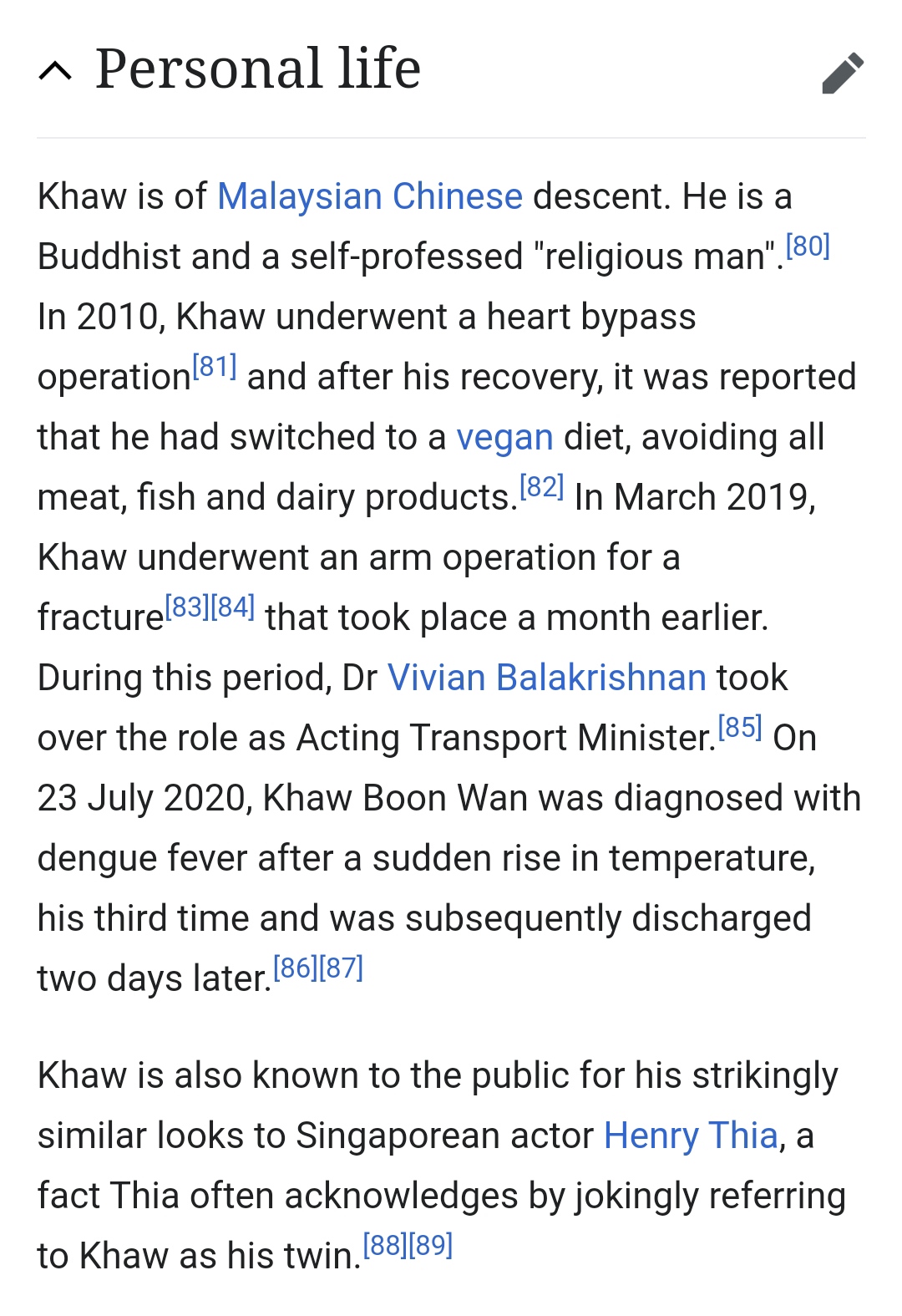
Task: Show reference 86
Action: pos(296,968)
